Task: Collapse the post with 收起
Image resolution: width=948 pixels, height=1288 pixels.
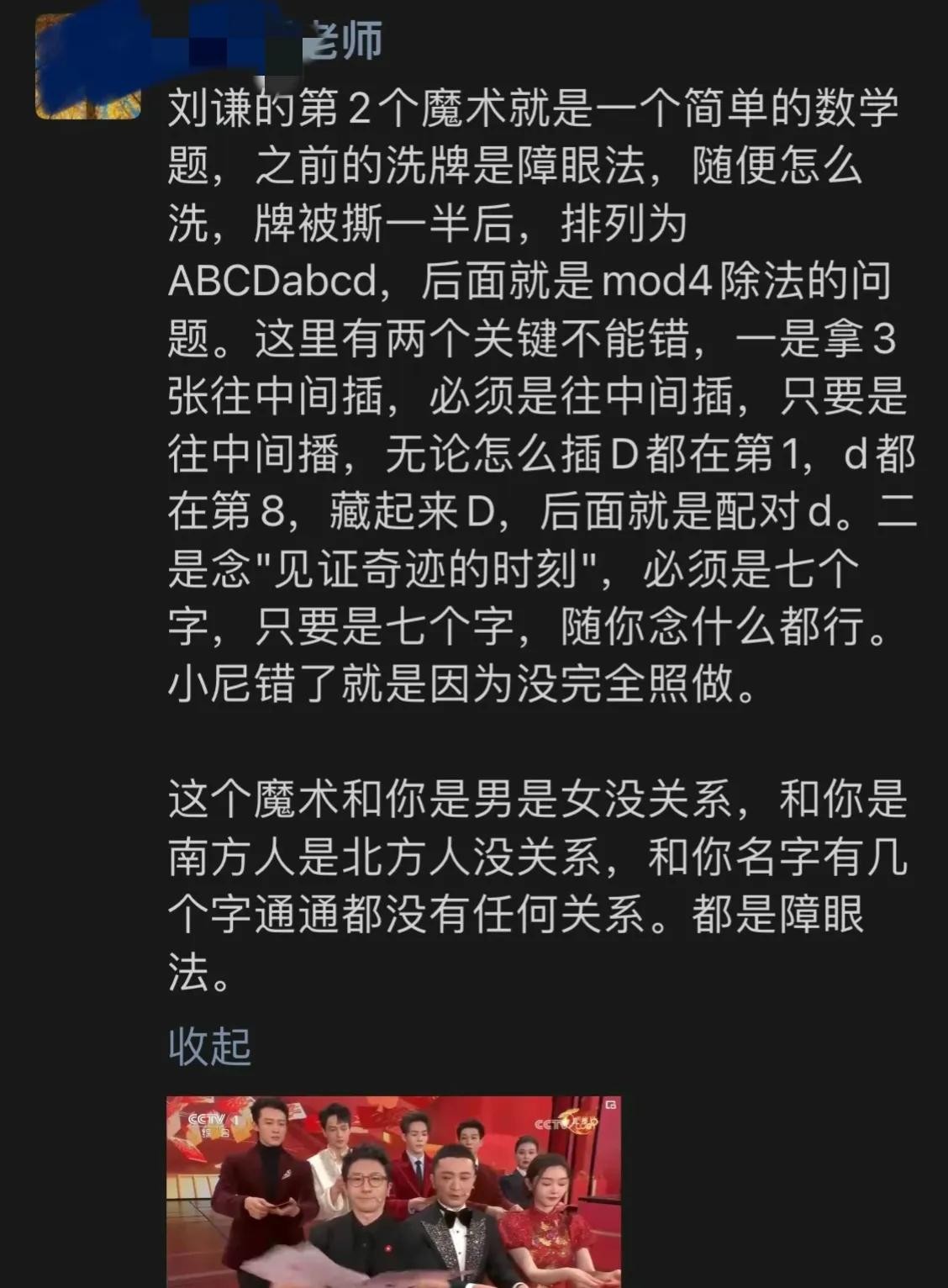Action: pyautogui.click(x=209, y=1047)
